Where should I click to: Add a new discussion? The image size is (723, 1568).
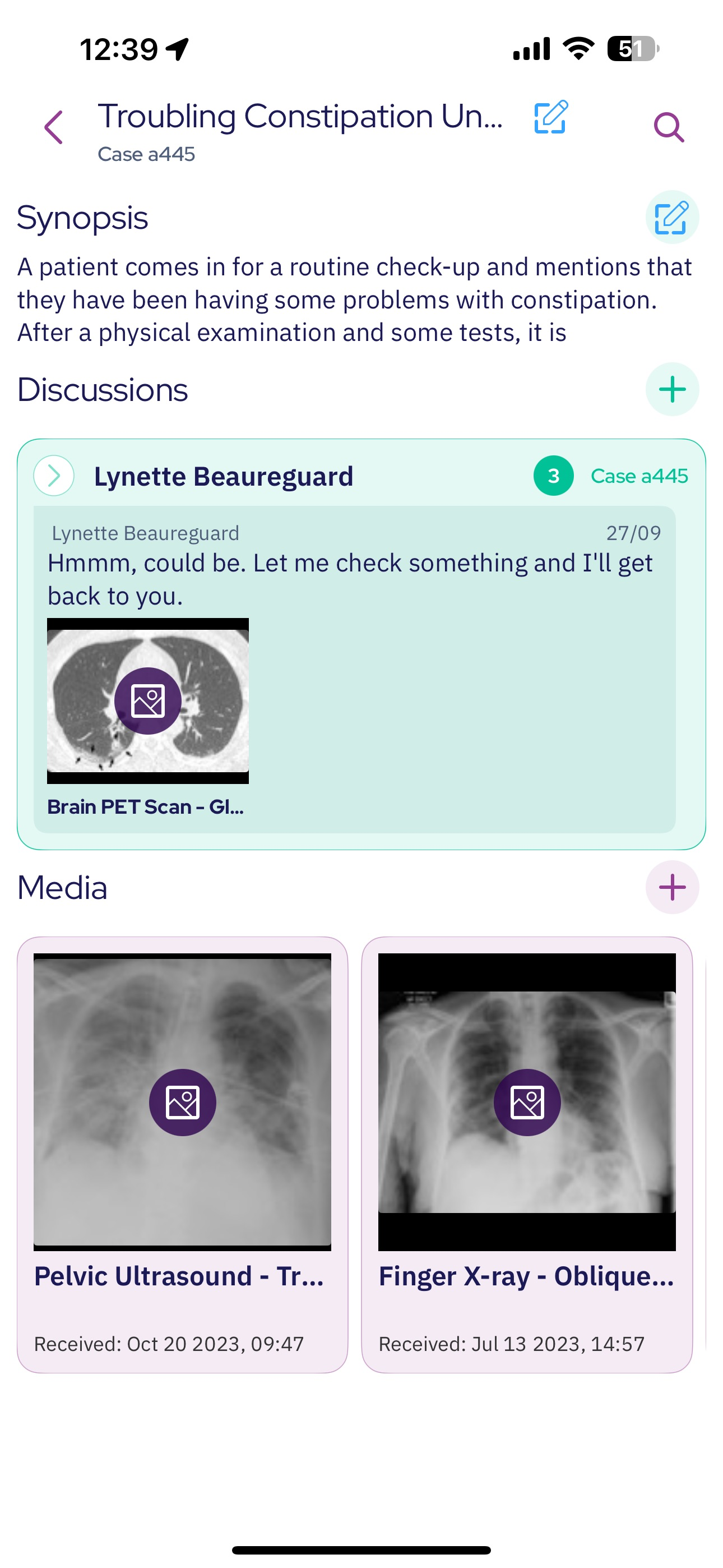(x=671, y=390)
